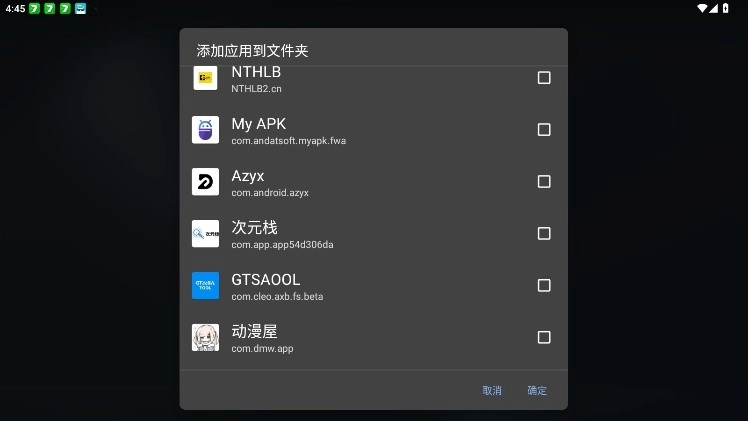This screenshot has height=421, width=748.
Task: Check the box for NTHLB
Action: [544, 78]
